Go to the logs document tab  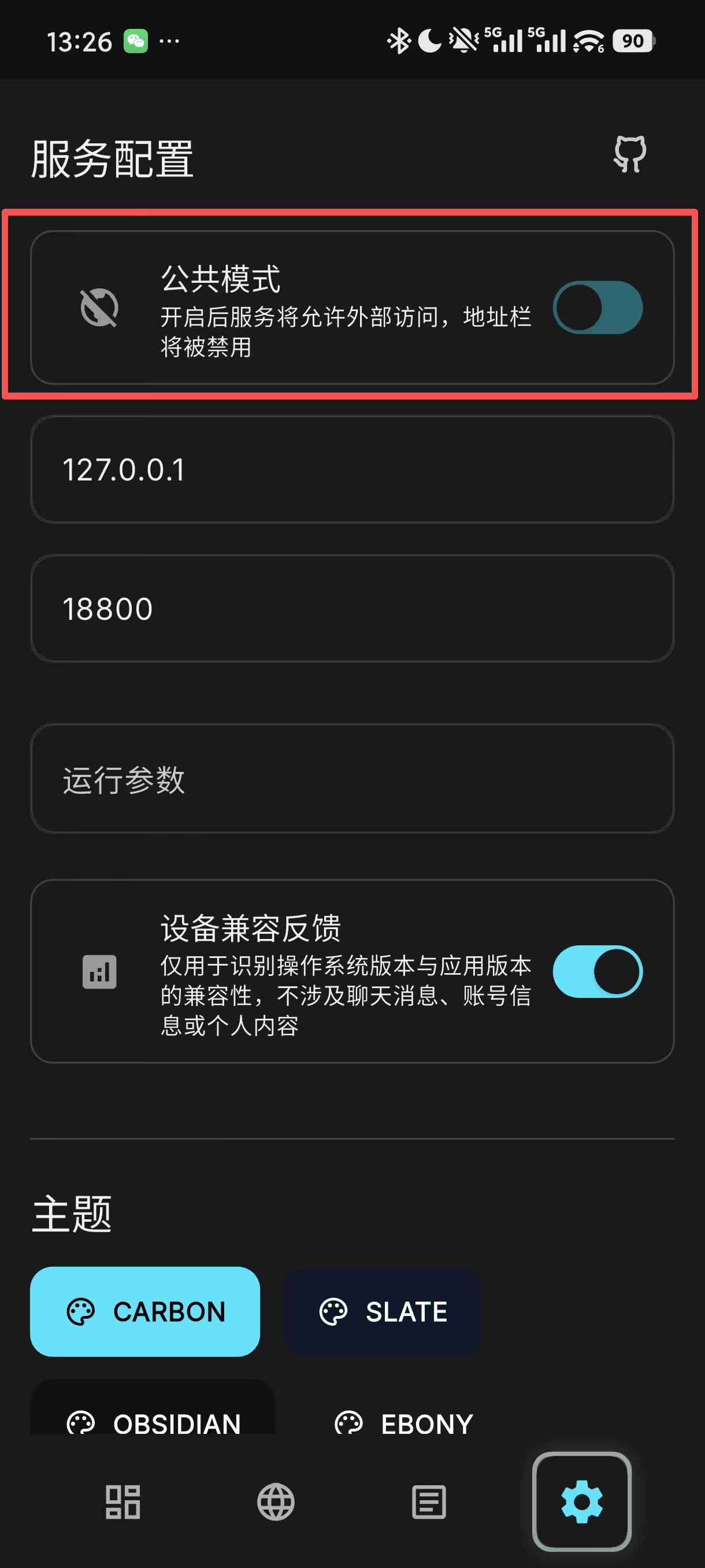click(x=429, y=1502)
